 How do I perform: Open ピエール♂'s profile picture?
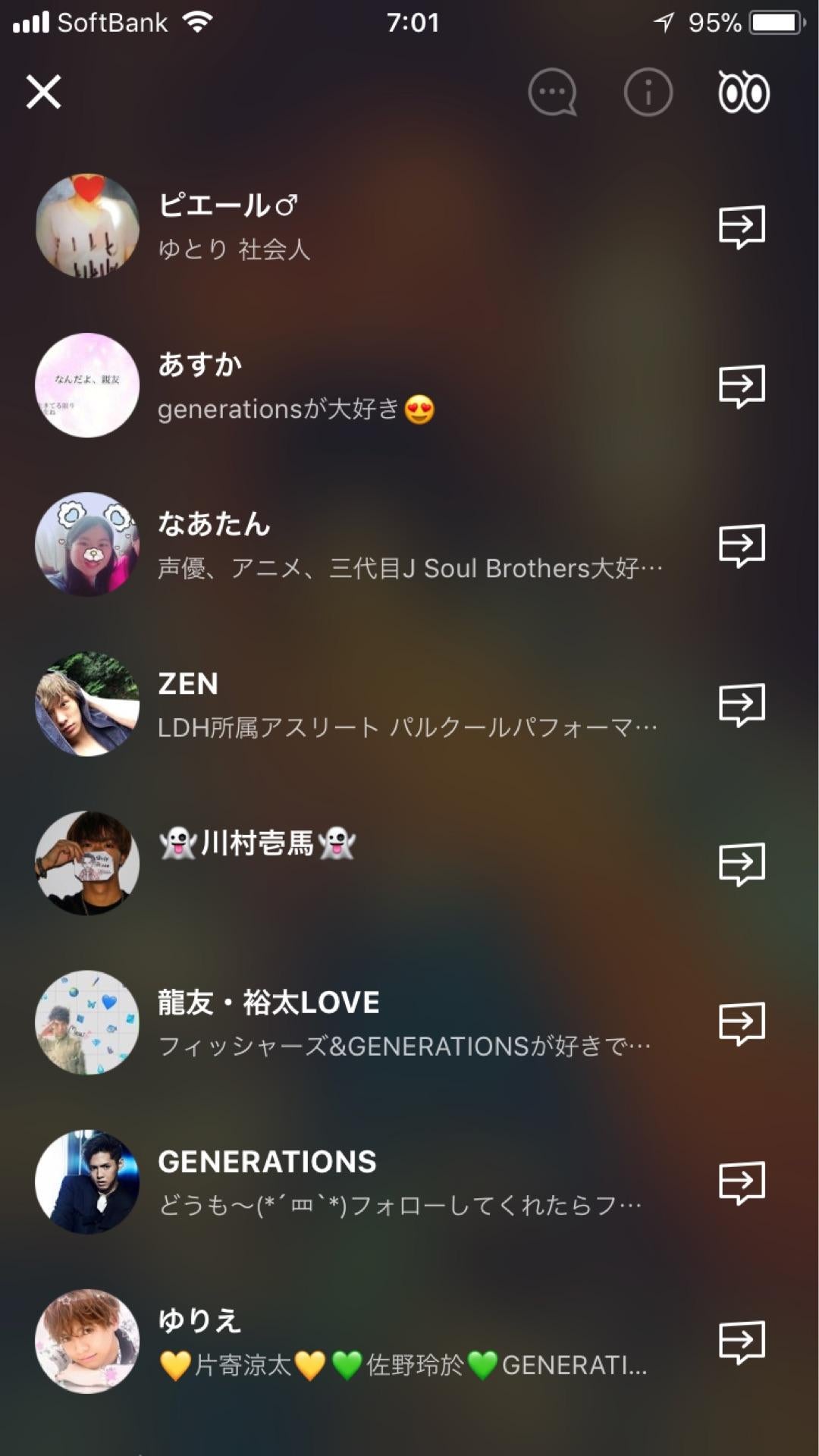point(87,226)
